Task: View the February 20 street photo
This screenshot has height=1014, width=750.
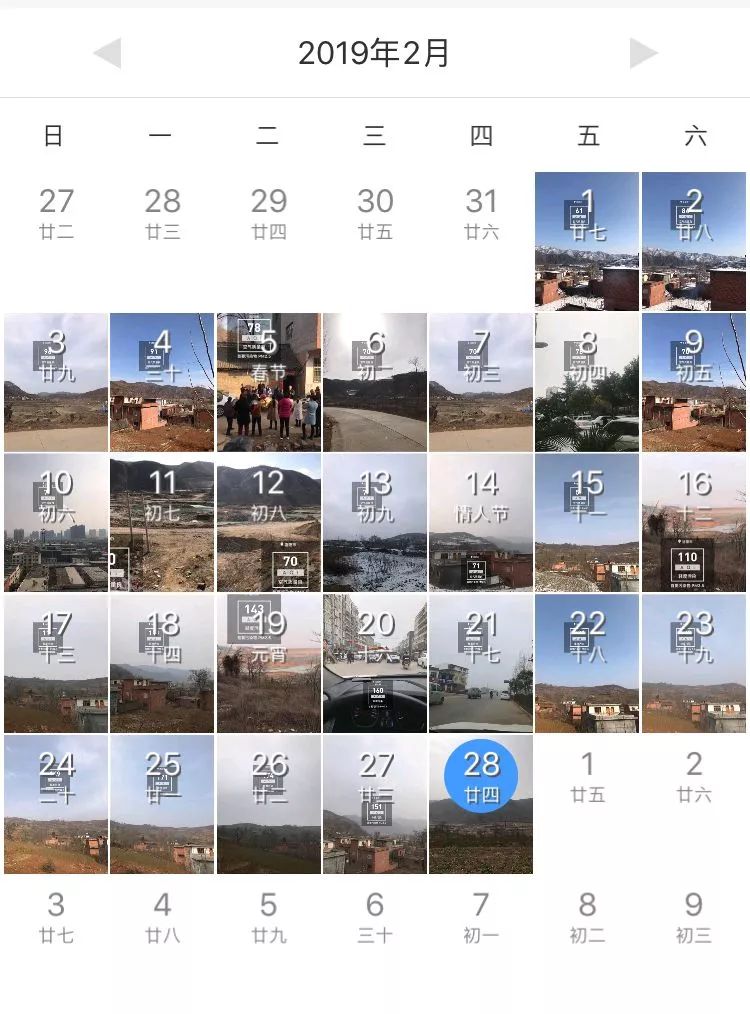Action: pos(375,664)
